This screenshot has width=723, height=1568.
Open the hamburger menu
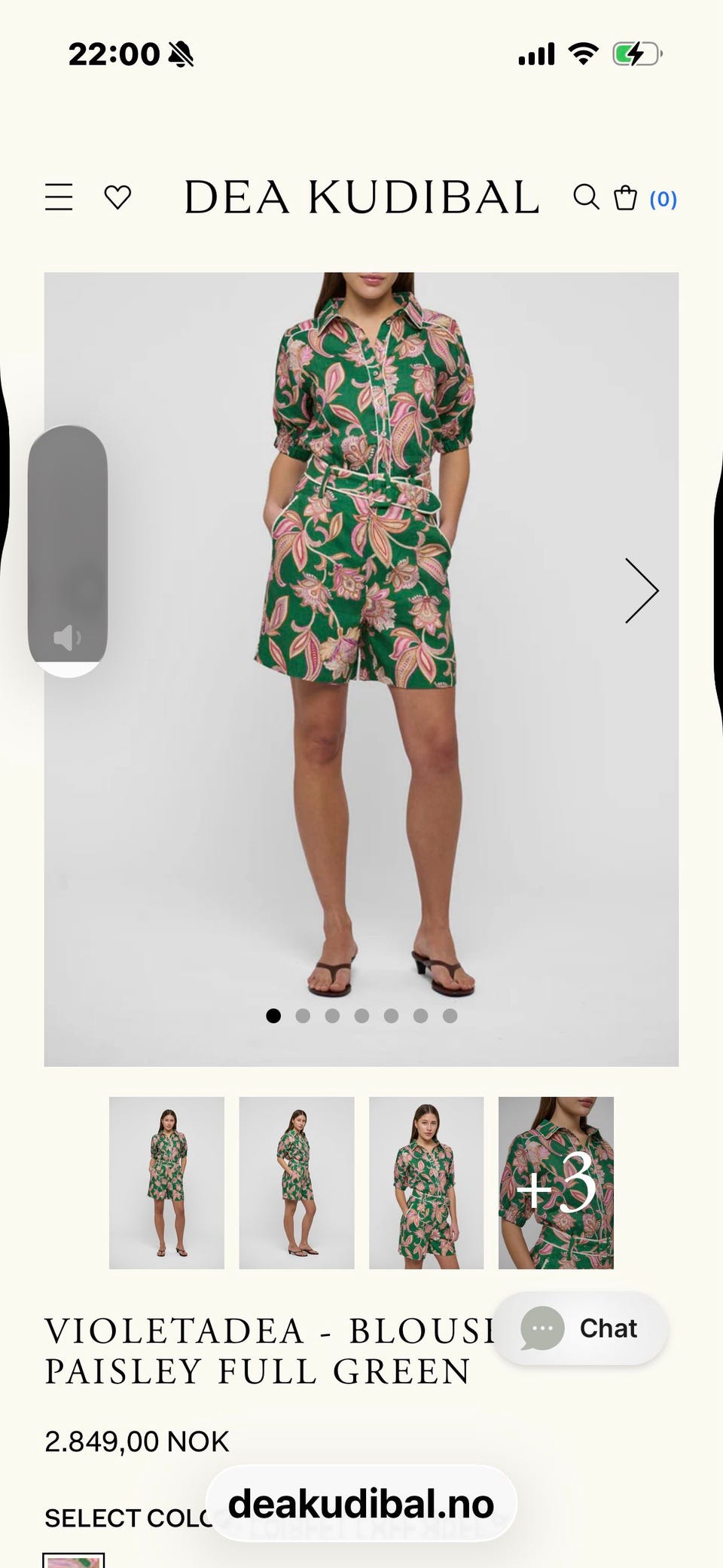coord(59,197)
